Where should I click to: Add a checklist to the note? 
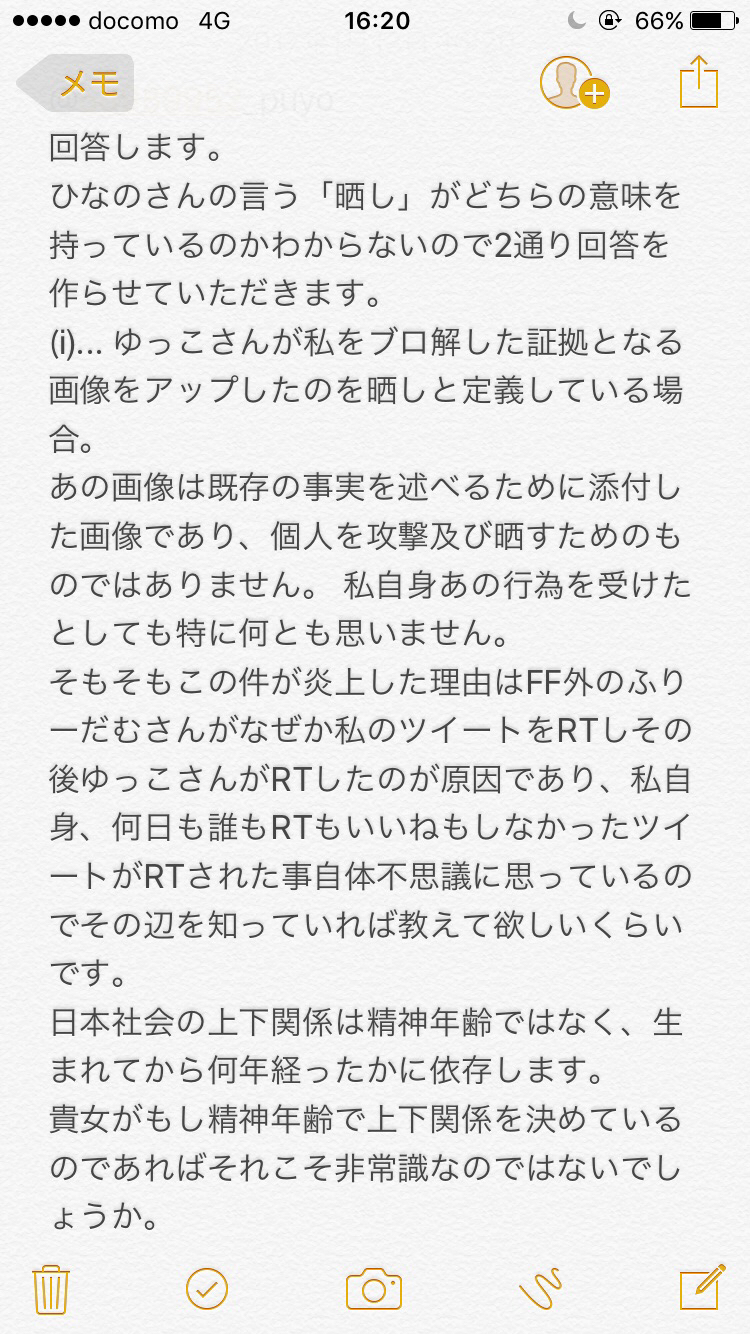[207, 1288]
